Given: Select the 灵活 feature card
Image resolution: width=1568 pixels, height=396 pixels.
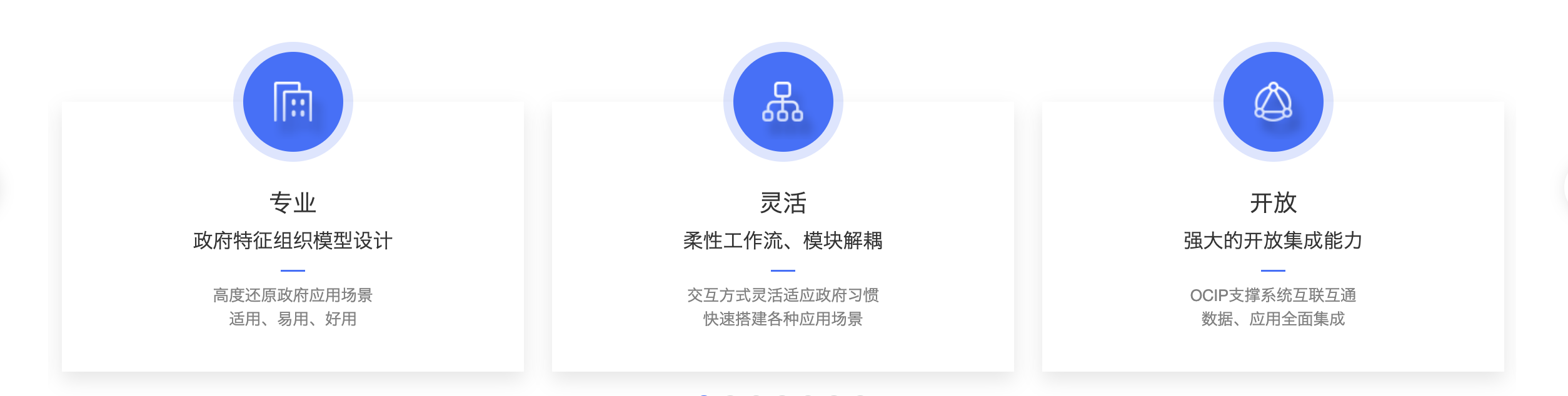Looking at the screenshot, I should (x=783, y=237).
